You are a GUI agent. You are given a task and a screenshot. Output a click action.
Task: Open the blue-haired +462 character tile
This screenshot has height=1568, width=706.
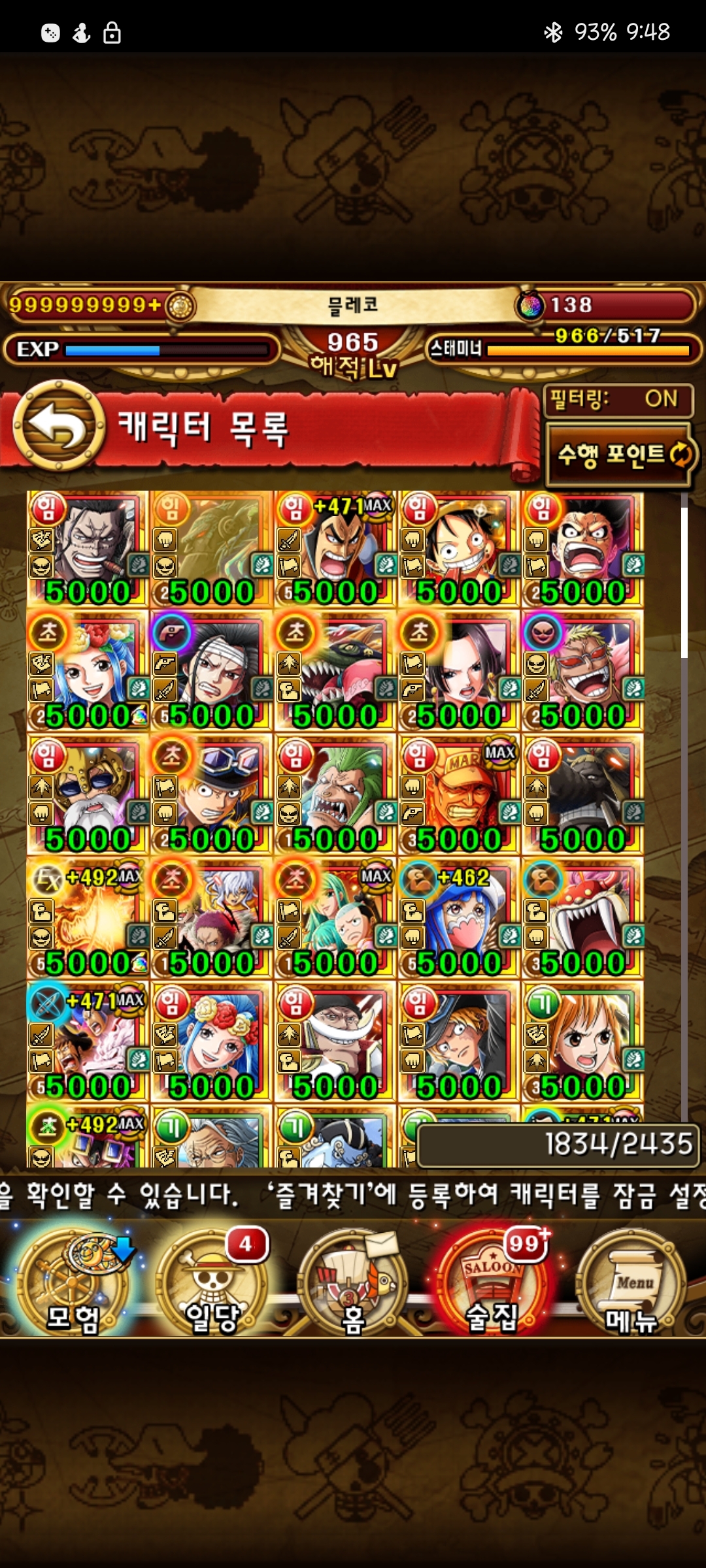(459, 919)
